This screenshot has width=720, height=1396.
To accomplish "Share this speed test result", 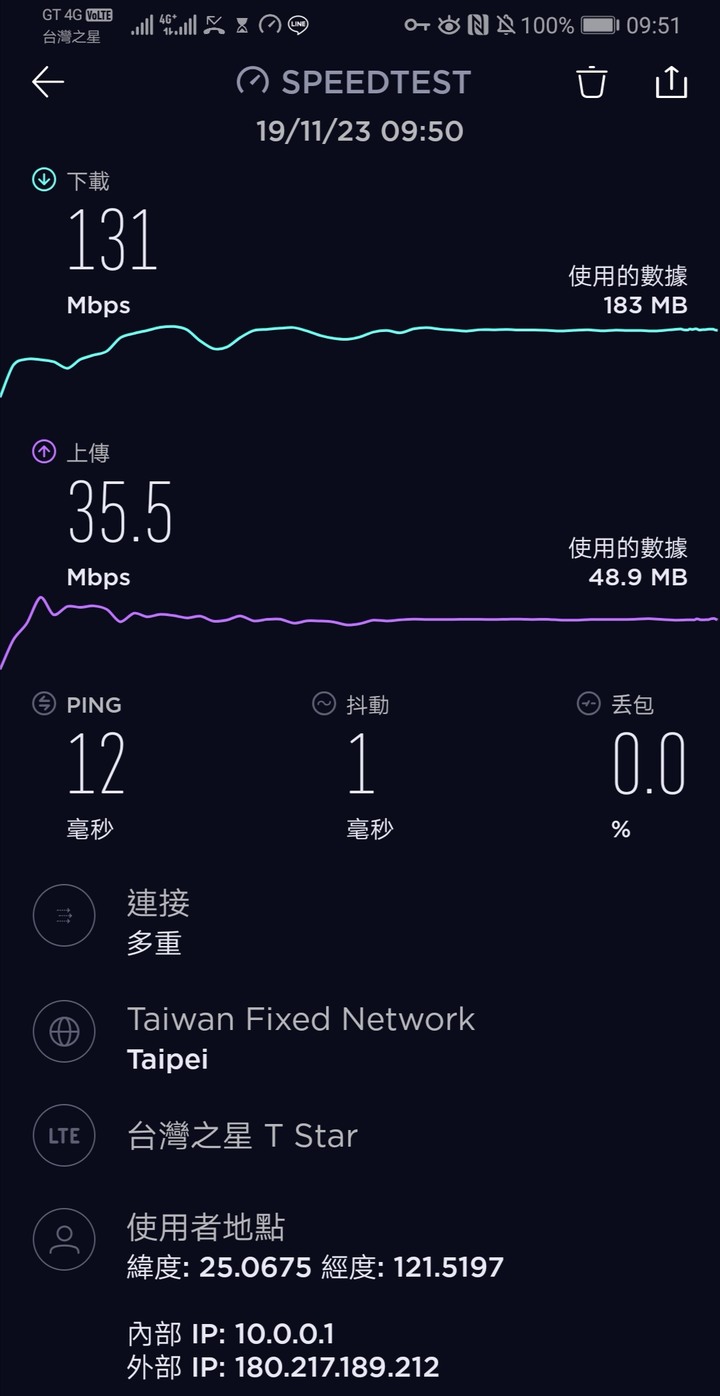I will (x=671, y=82).
